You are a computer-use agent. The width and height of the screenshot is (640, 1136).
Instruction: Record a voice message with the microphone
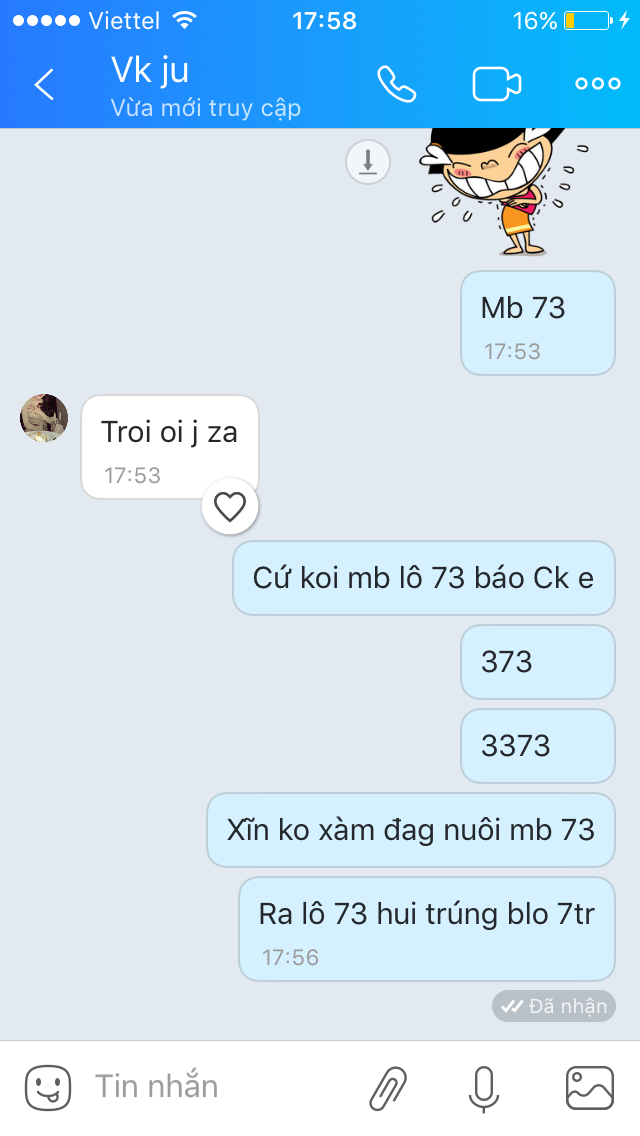coord(485,1088)
